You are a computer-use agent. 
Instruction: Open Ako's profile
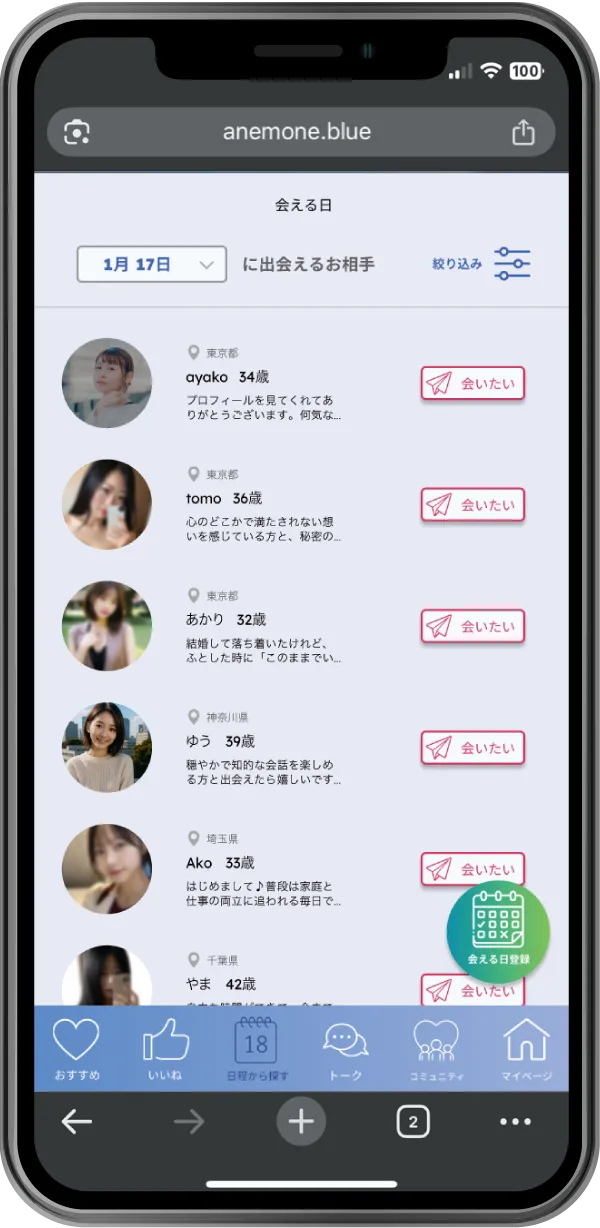(107, 868)
